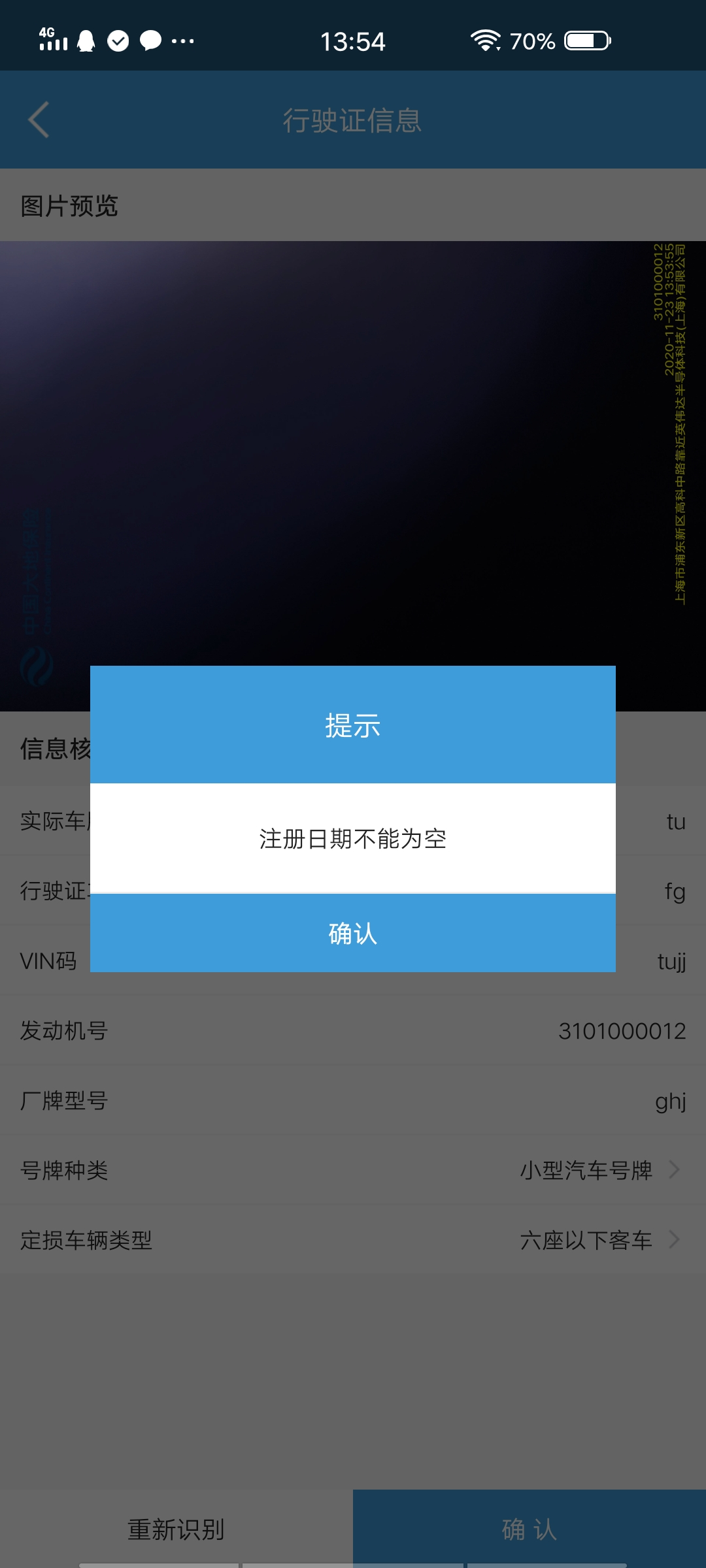
Task: Edit the 发动机号 field value
Action: point(622,1031)
